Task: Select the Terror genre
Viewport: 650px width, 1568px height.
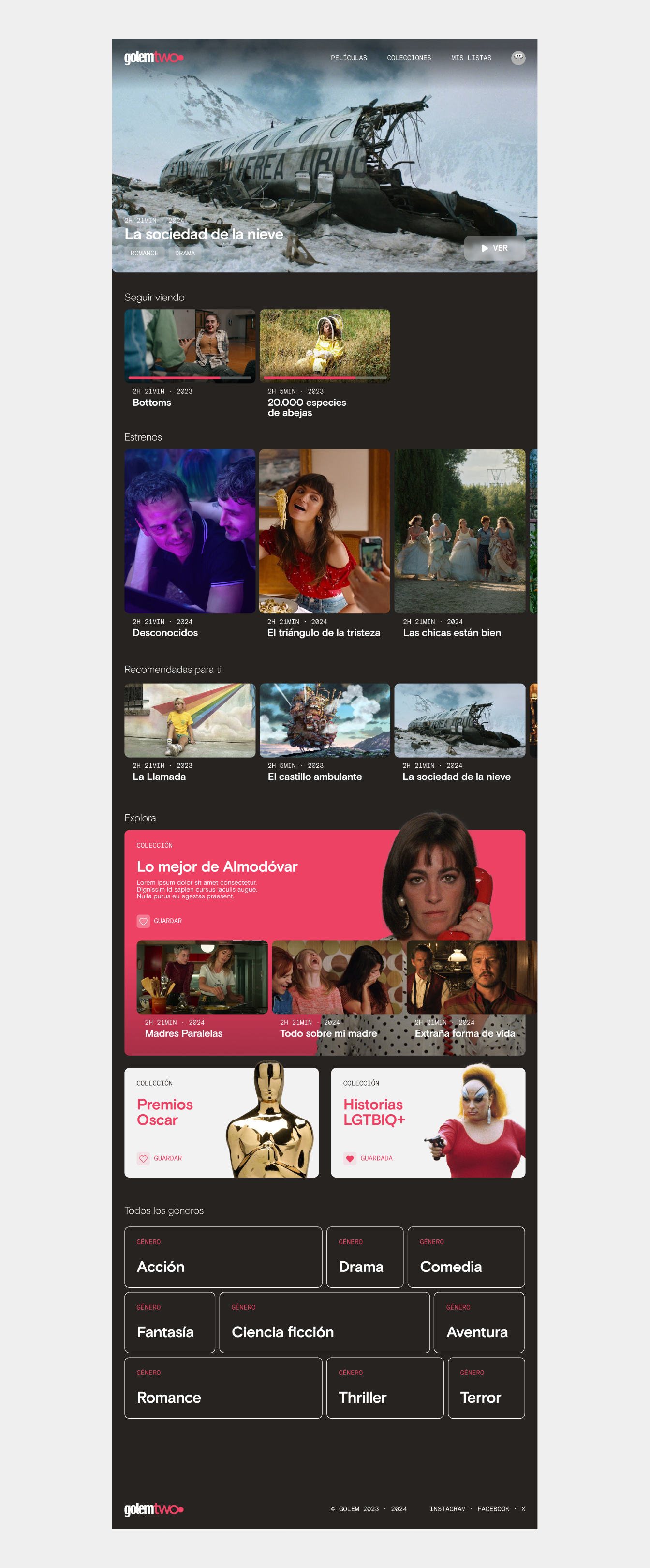Action: (x=486, y=1388)
